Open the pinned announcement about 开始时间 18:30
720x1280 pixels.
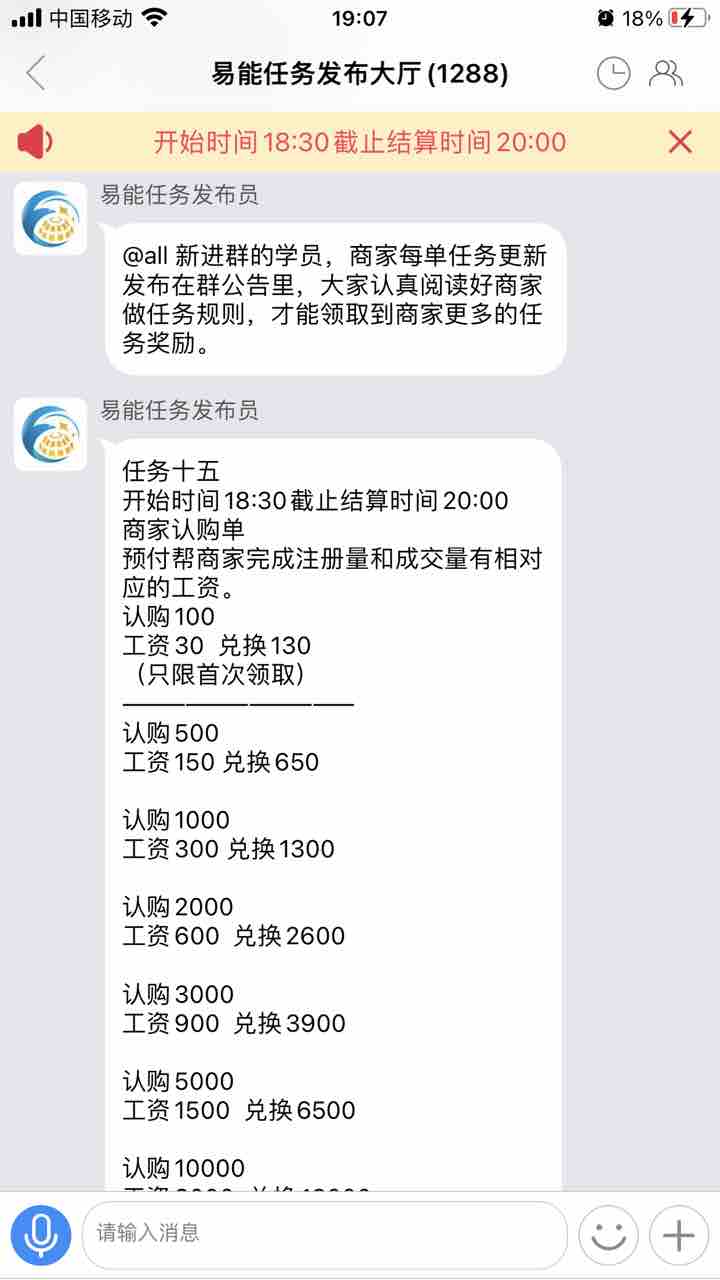click(x=360, y=142)
